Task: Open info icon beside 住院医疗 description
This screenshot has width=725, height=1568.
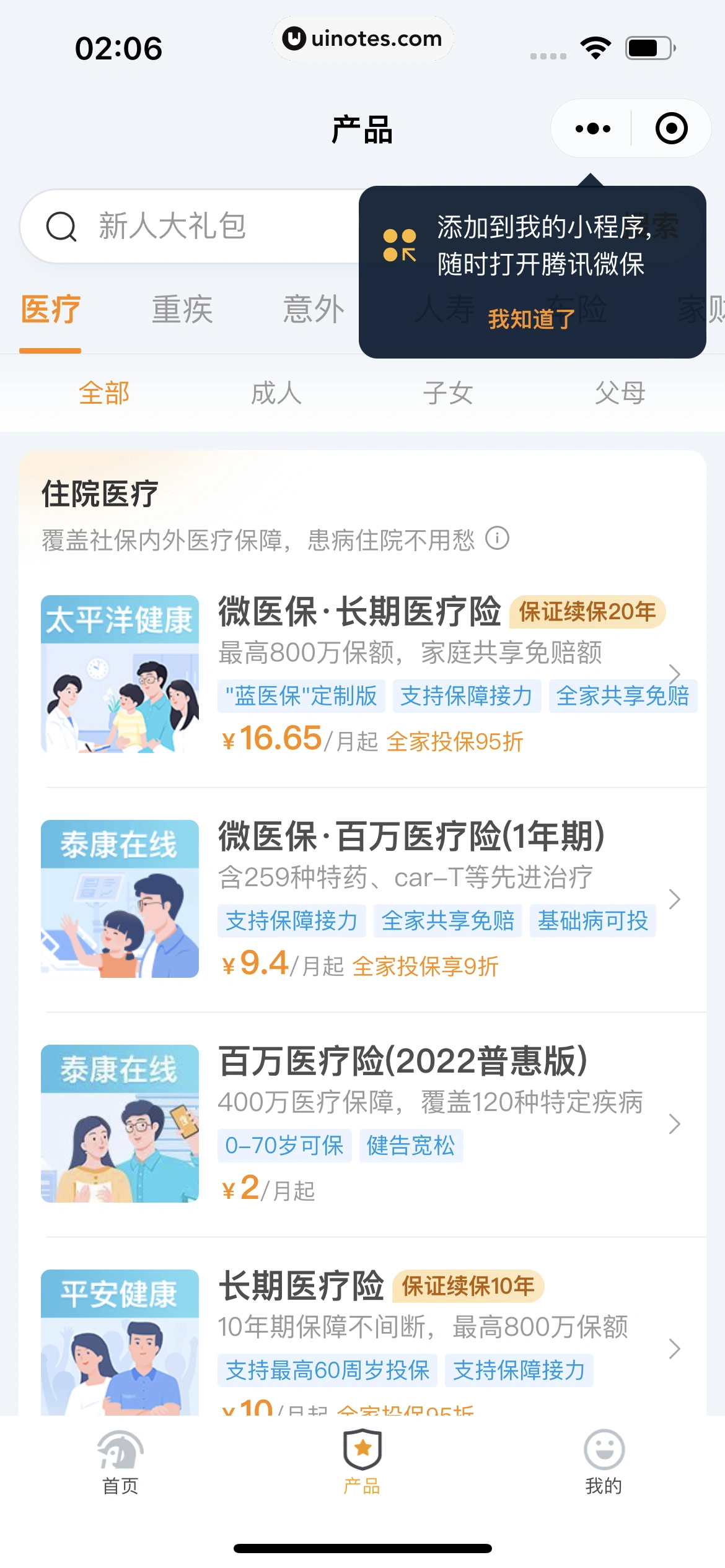Action: (497, 538)
